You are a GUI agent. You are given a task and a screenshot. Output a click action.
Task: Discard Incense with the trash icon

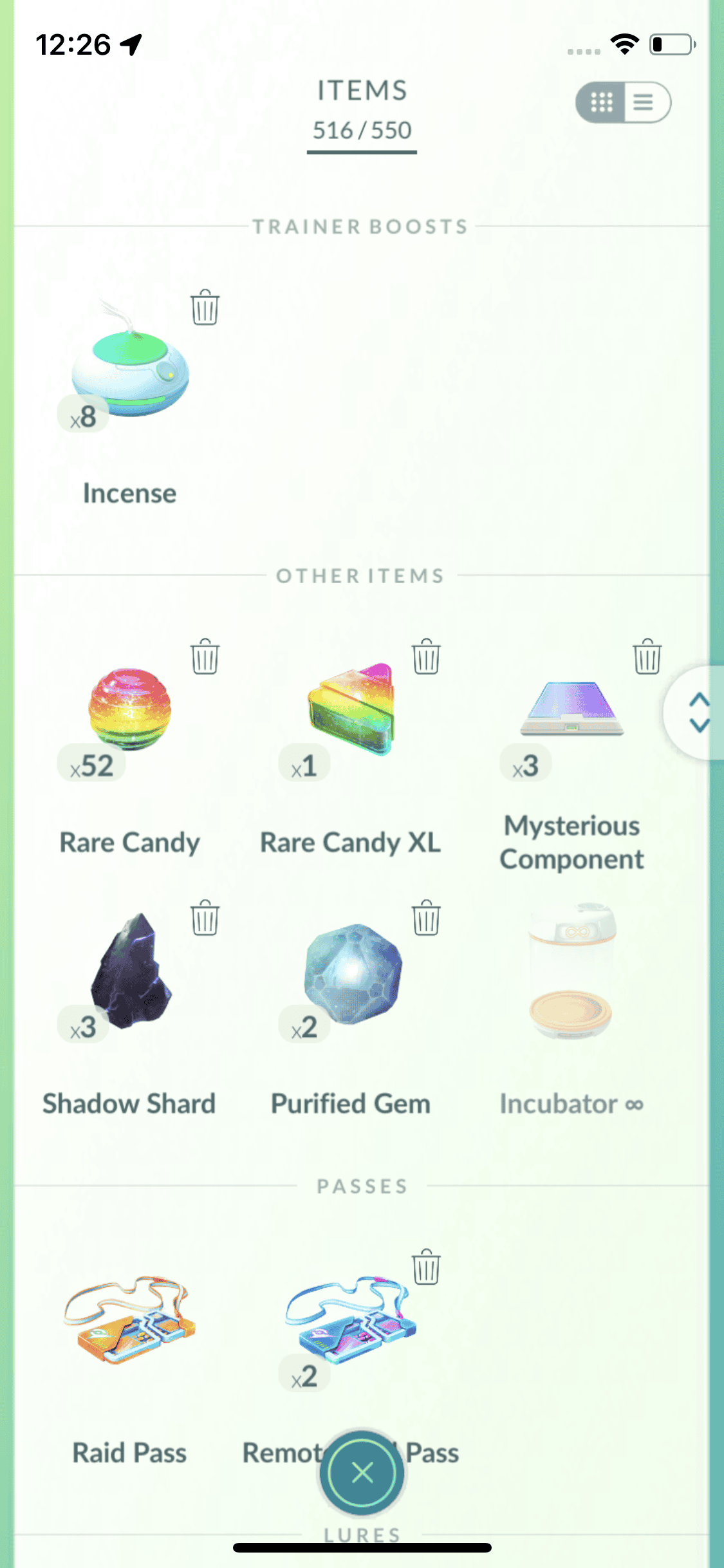coord(205,307)
